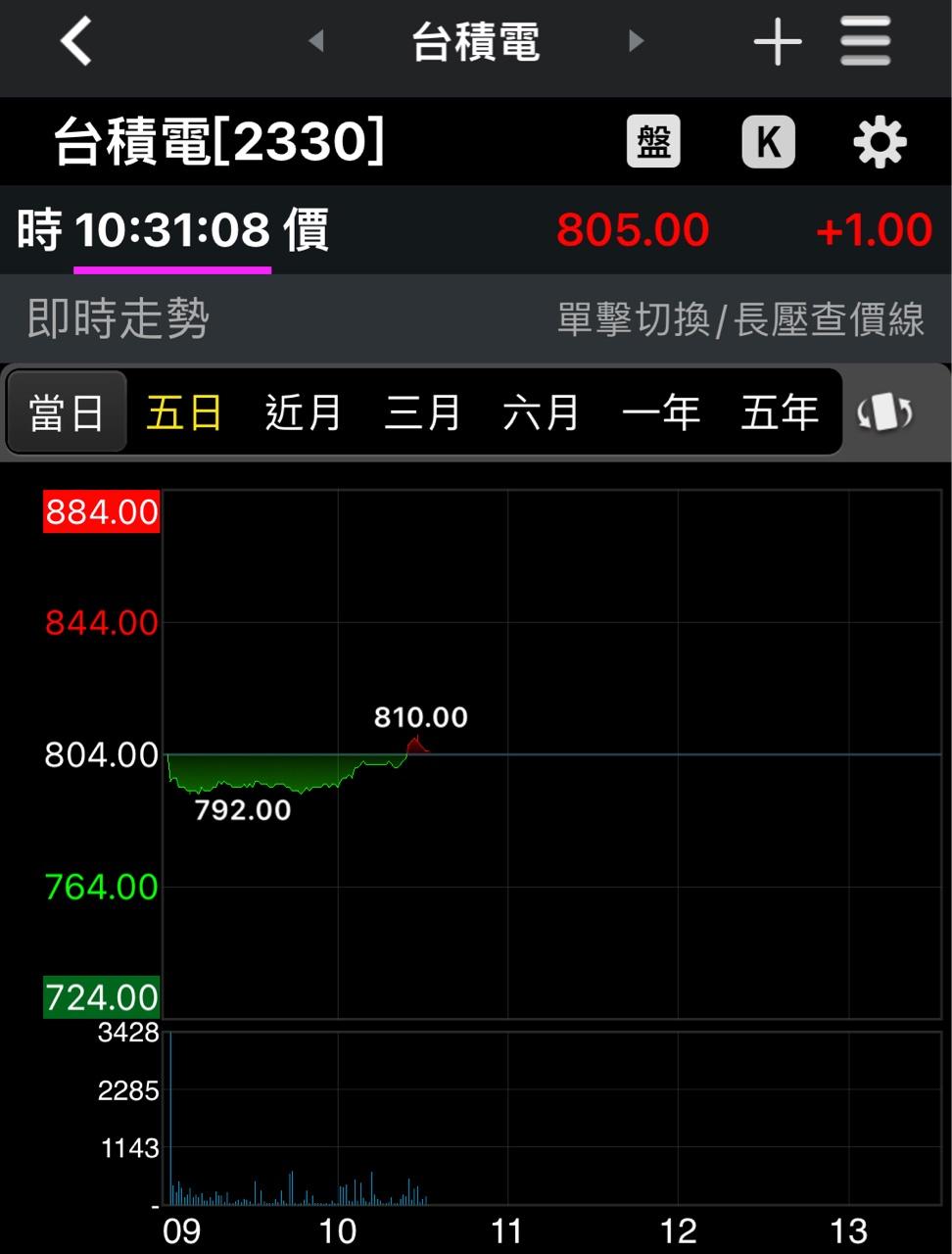Switch to the 五日 range
The height and width of the screenshot is (1254, 952).
184,412
